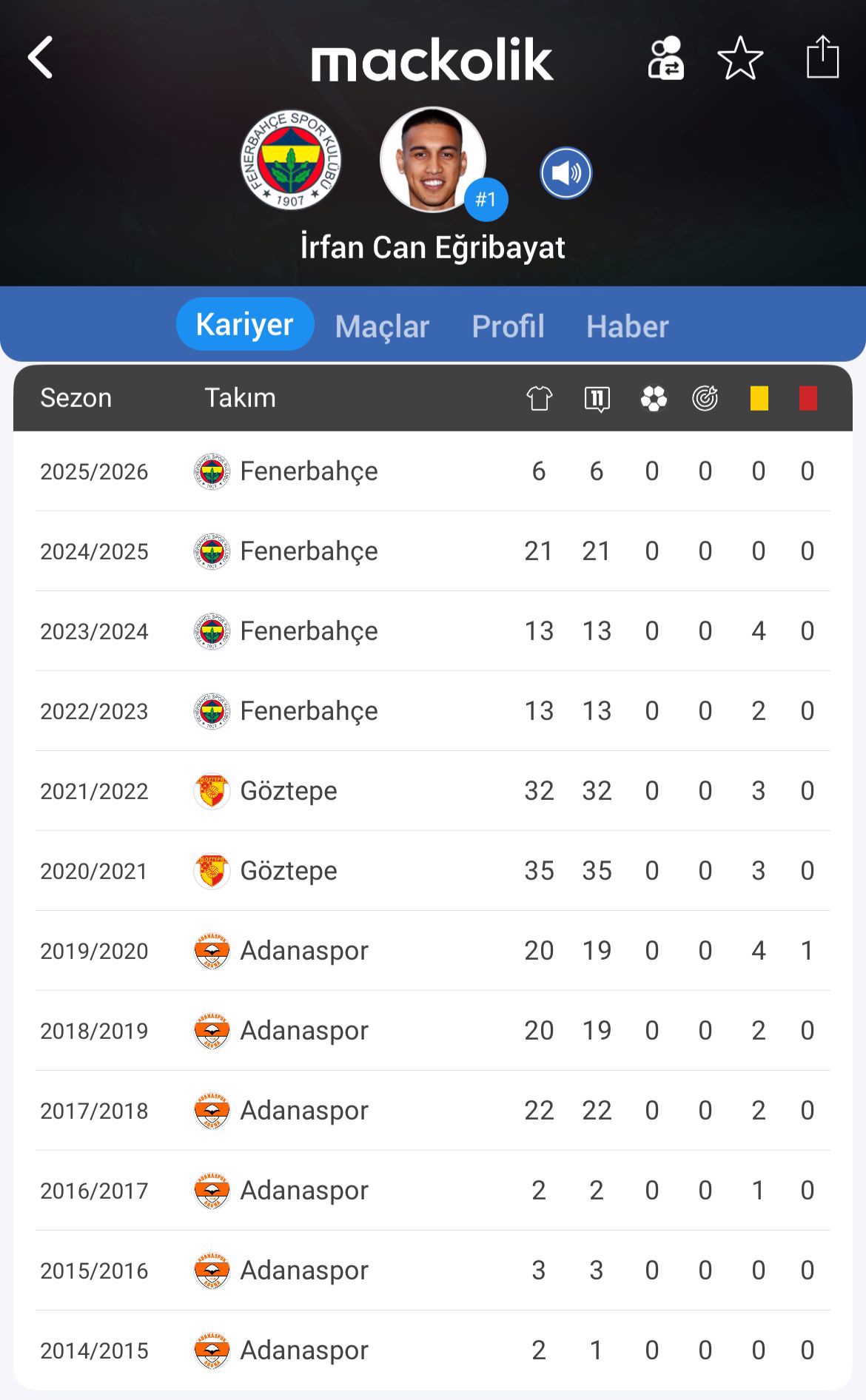Share this player page
Viewport: 866px width, 1400px height.
coord(822,58)
